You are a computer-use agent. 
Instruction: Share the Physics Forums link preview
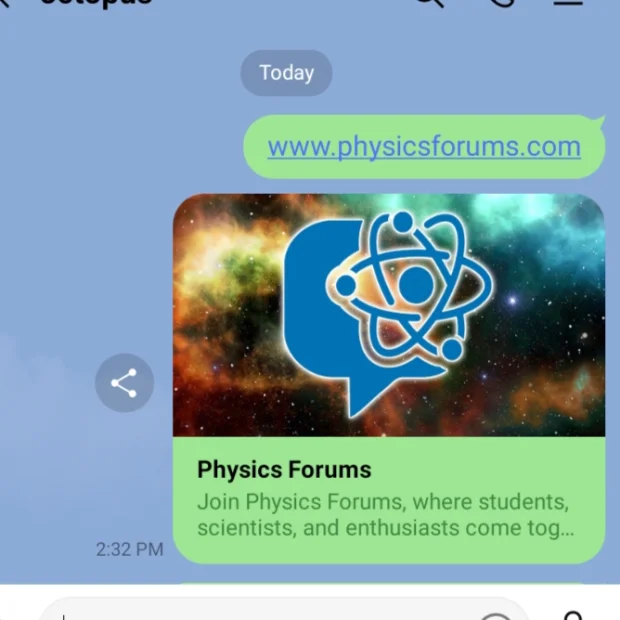coord(124,383)
